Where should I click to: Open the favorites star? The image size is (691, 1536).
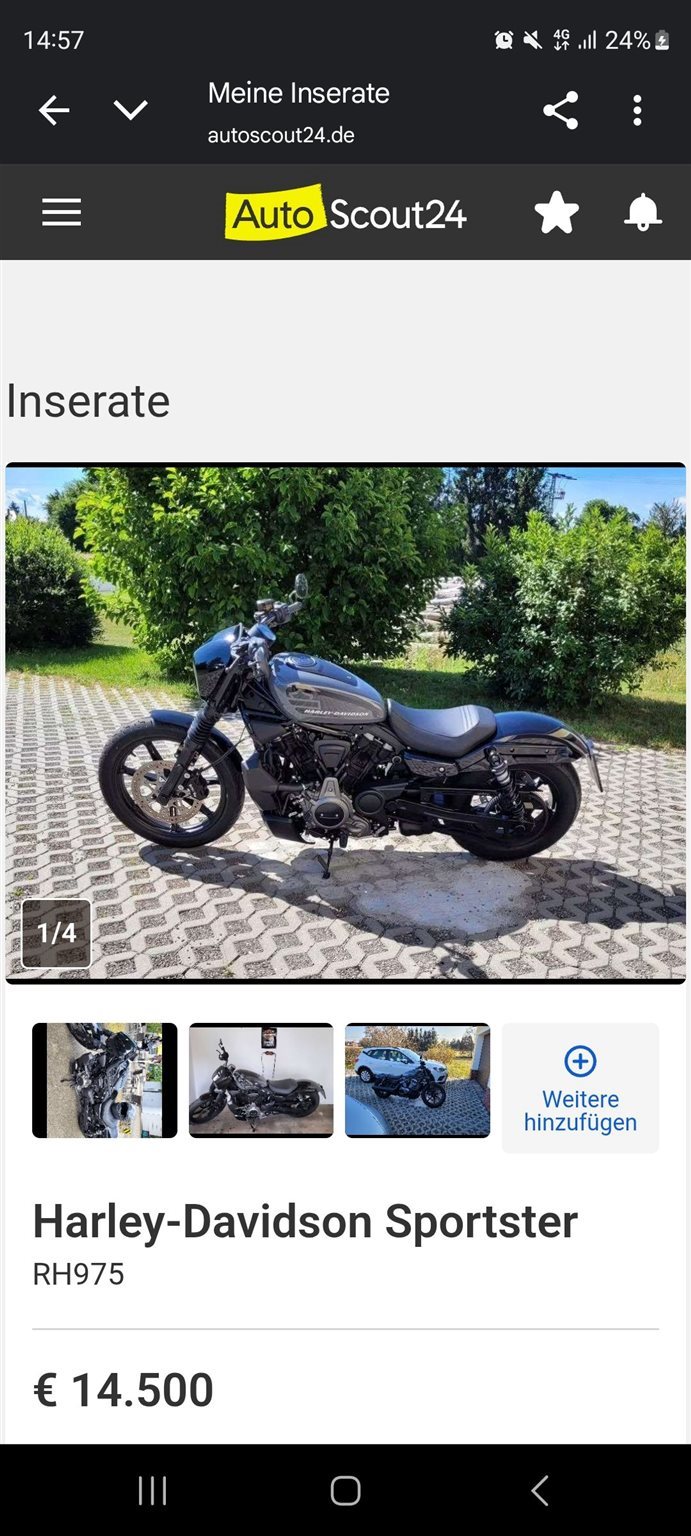556,213
